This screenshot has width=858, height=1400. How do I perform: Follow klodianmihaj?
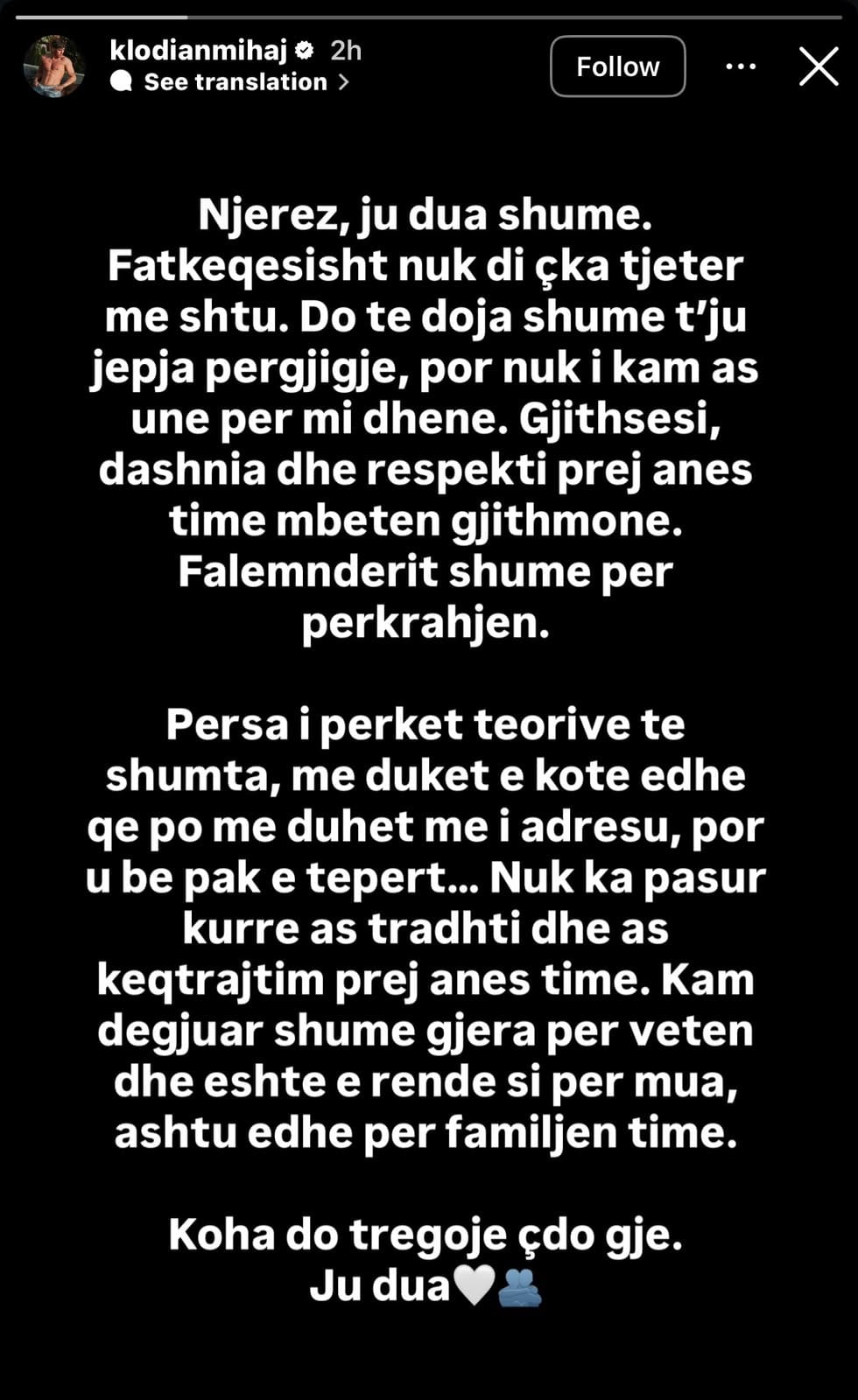(x=617, y=66)
